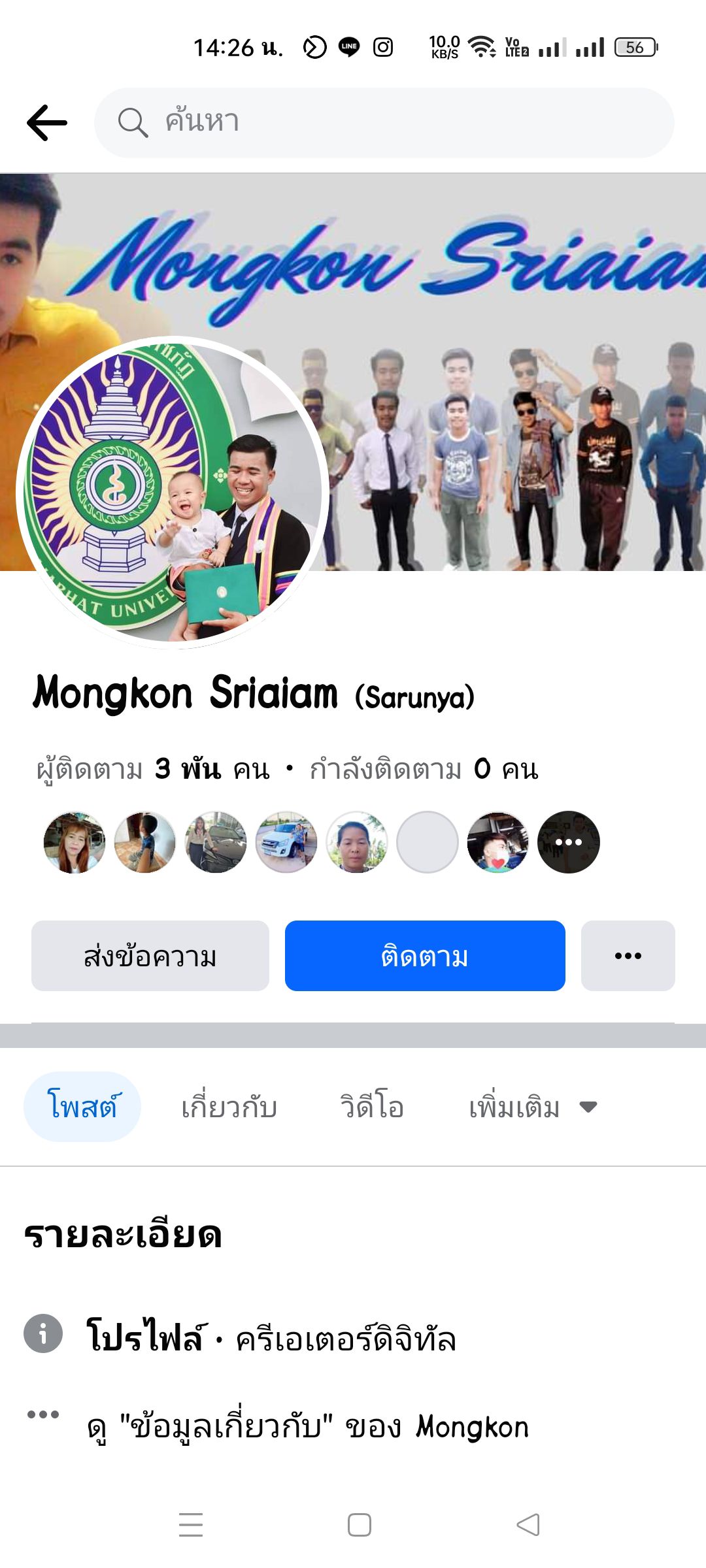706x1568 pixels.
Task: Expand the เพิ่มเติม dropdown
Action: point(532,1107)
